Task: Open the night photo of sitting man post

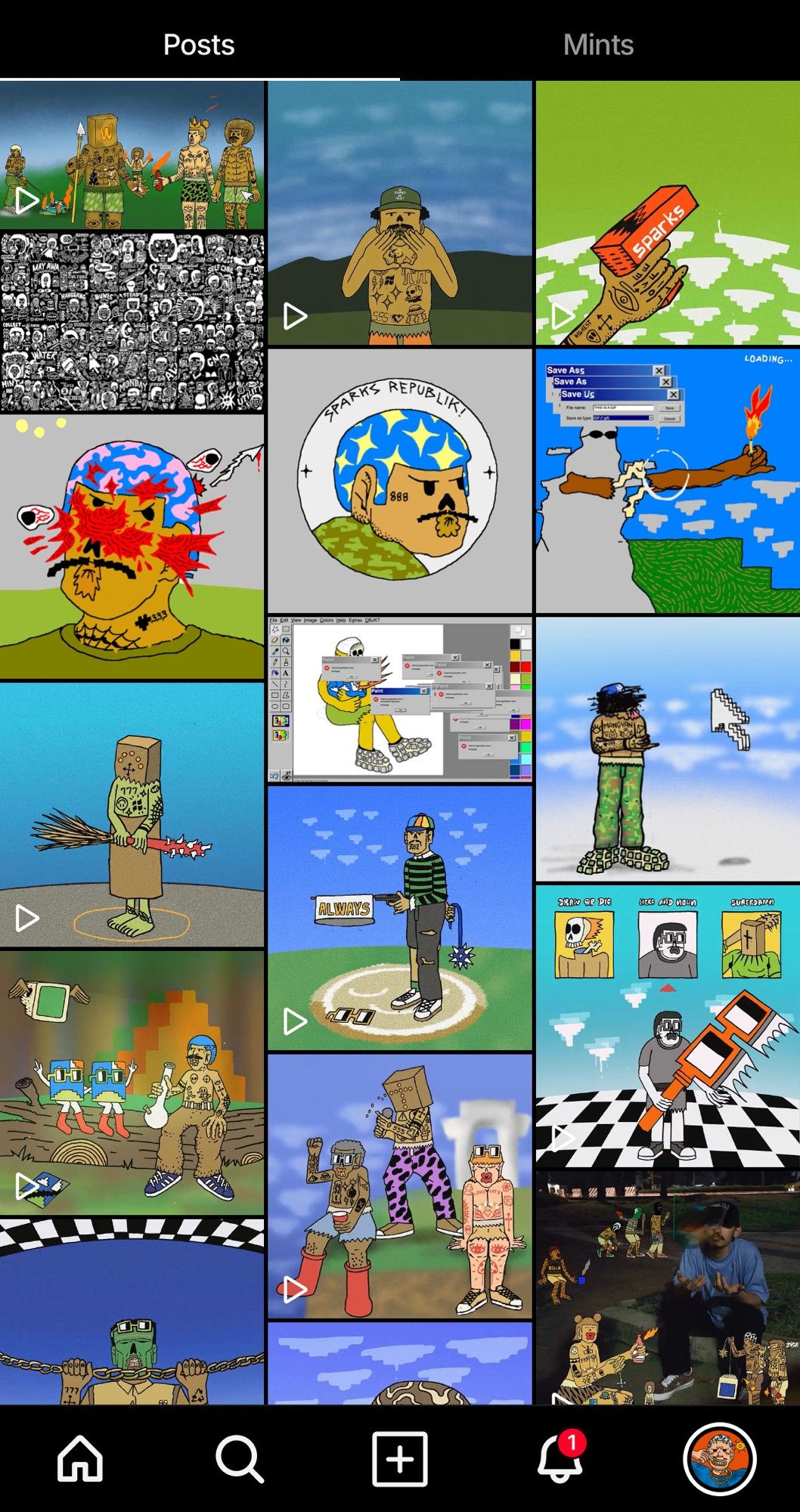Action: click(x=668, y=1288)
